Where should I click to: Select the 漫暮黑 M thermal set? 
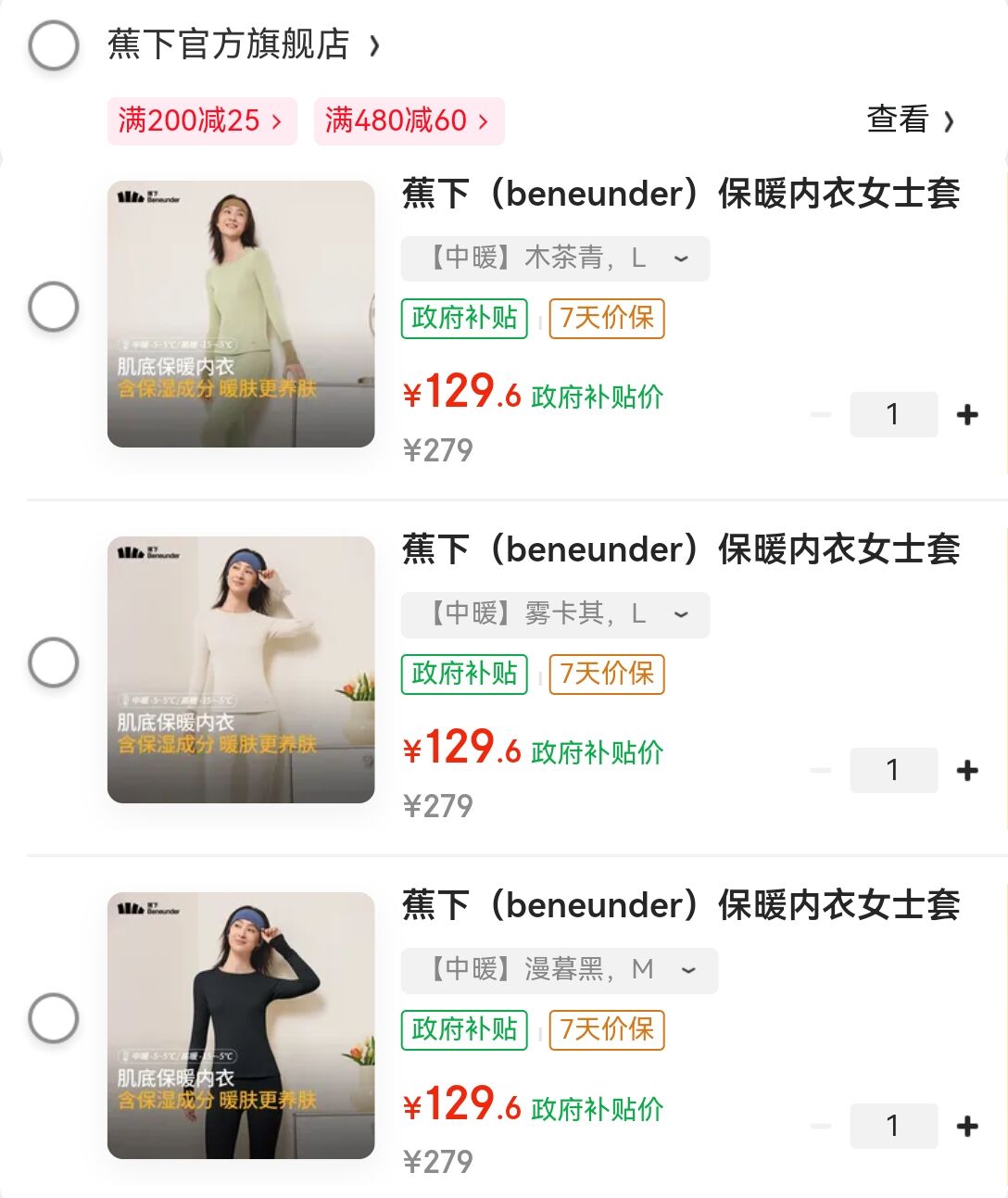click(x=54, y=1018)
